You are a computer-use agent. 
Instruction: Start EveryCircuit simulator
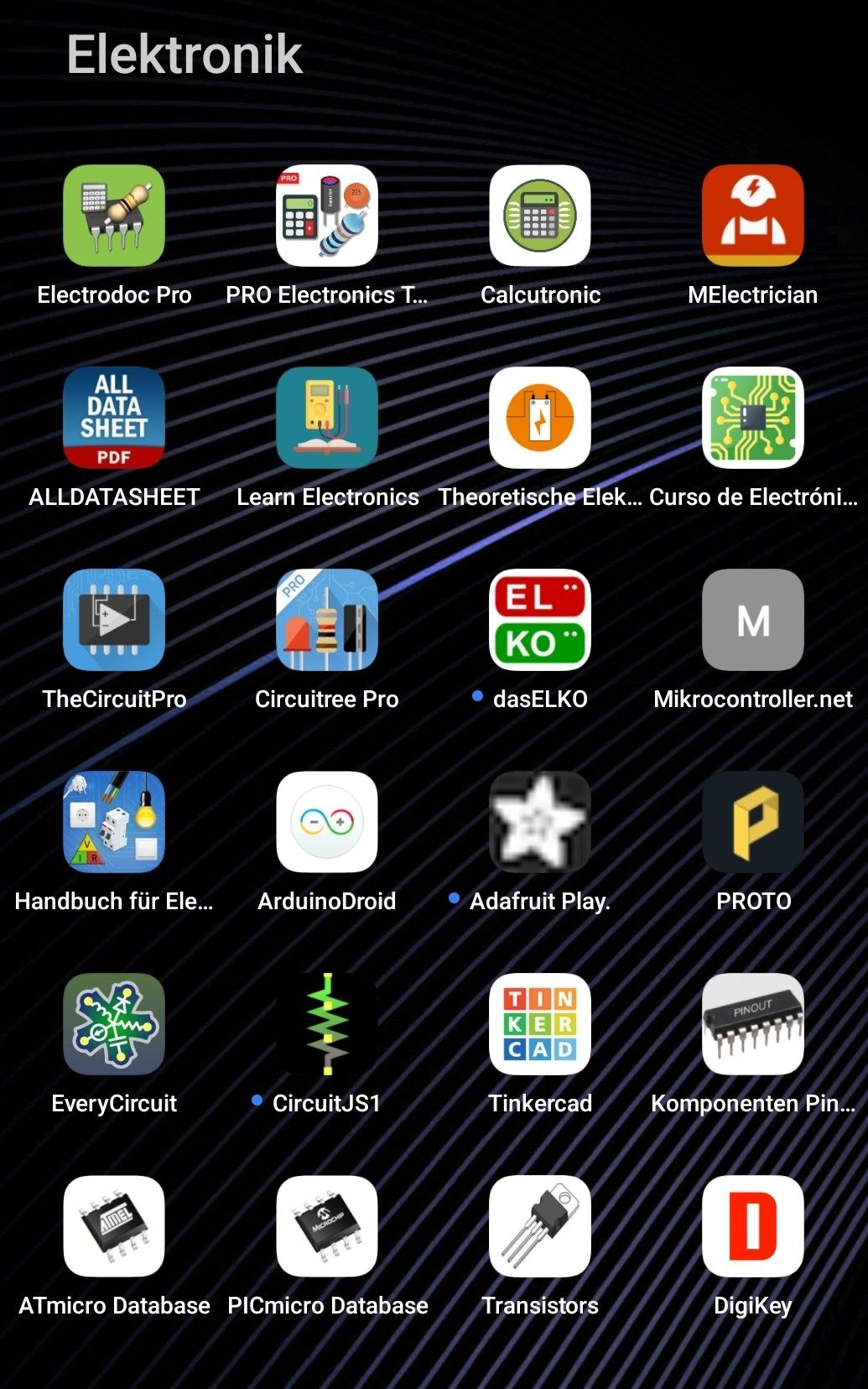point(114,1024)
